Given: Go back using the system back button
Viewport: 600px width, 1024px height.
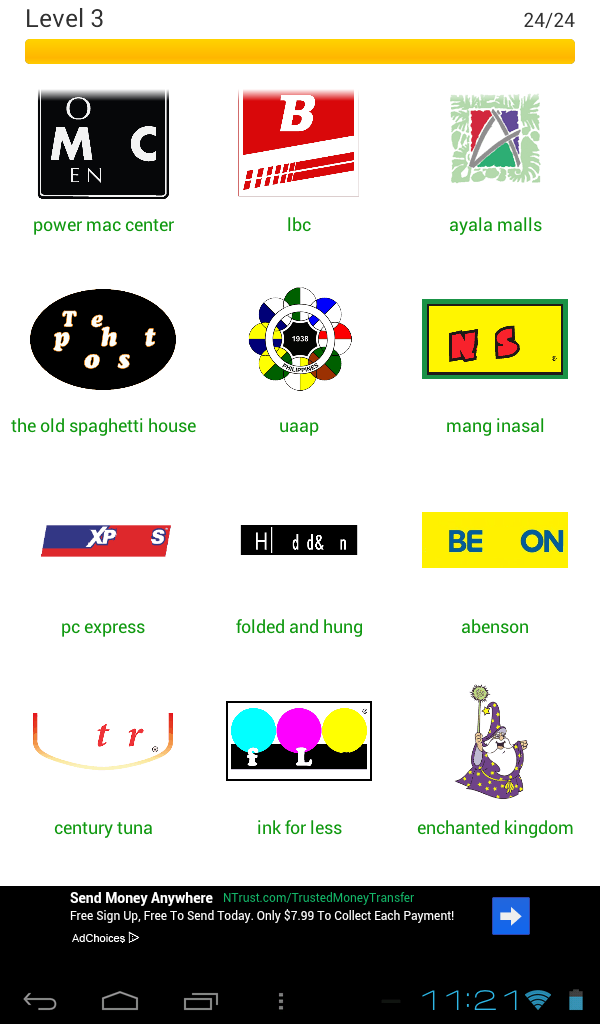Looking at the screenshot, I should click(x=40, y=1000).
